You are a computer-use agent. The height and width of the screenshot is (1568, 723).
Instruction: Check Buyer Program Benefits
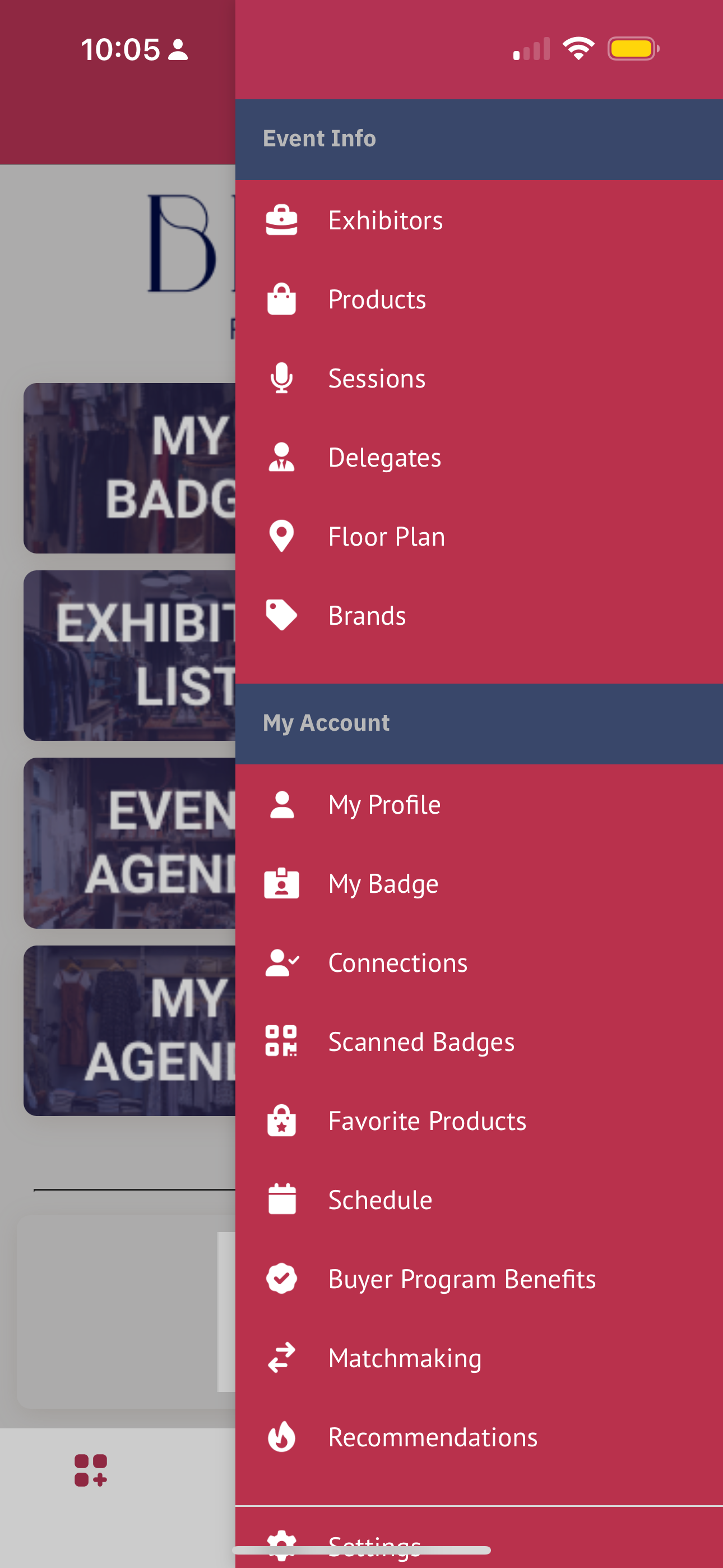coord(461,1280)
